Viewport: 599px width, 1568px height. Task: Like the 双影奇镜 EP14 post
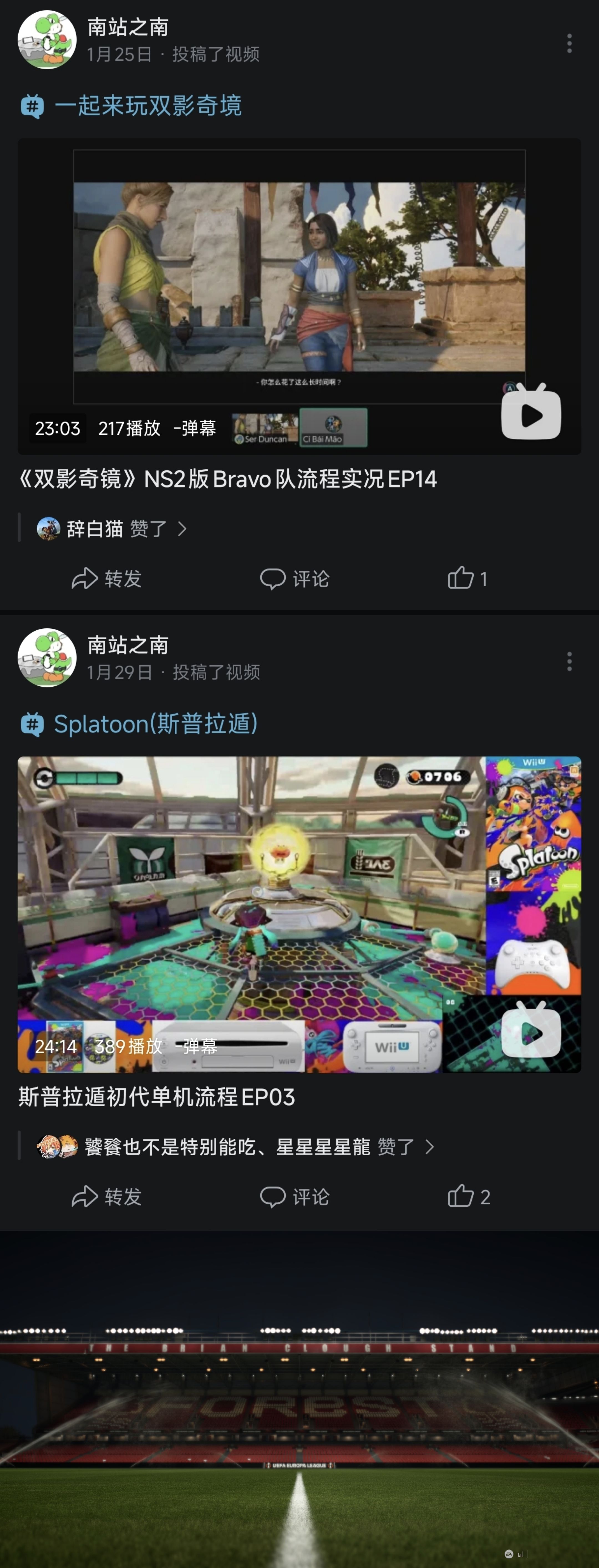point(468,578)
